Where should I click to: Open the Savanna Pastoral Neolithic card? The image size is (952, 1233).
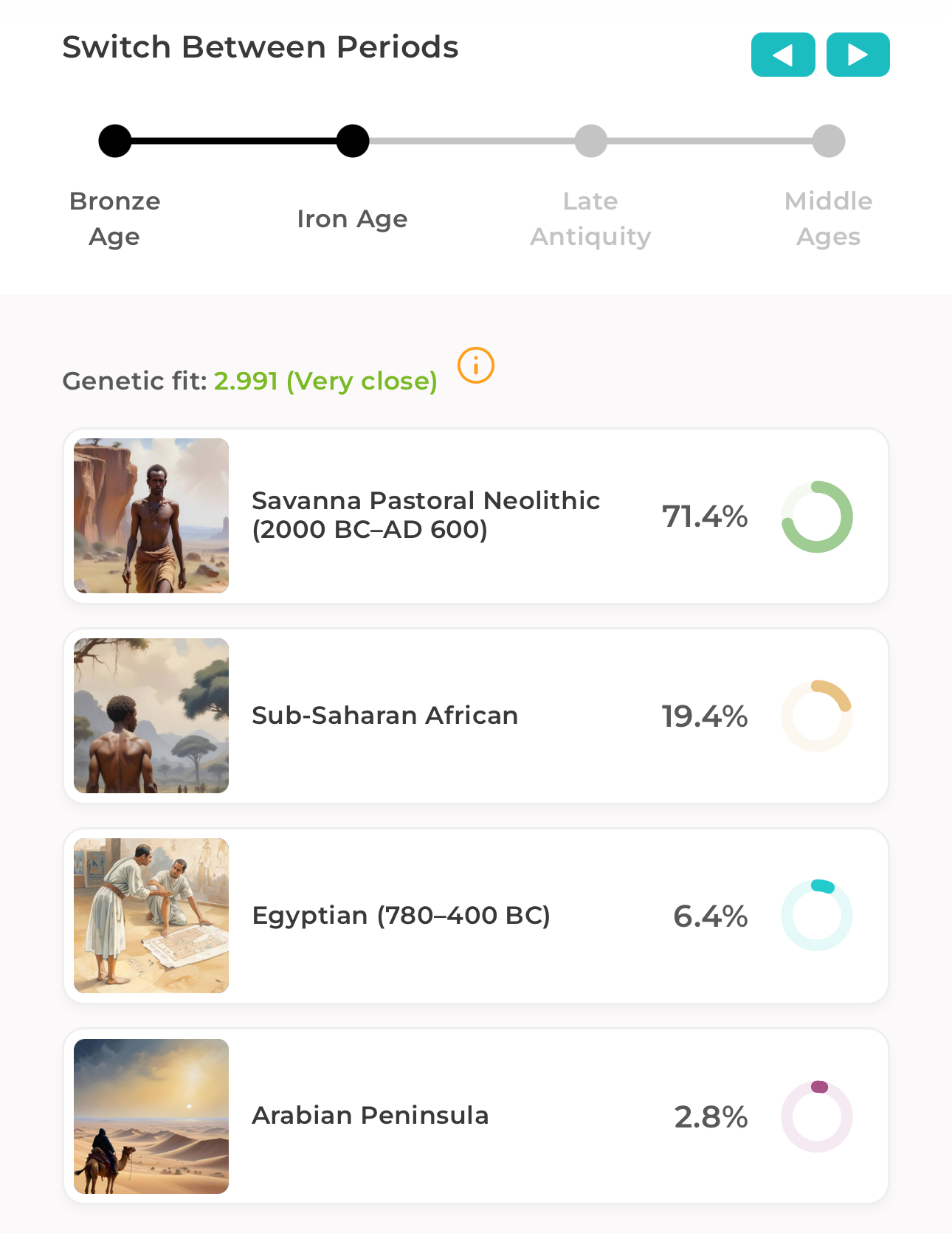pos(476,516)
